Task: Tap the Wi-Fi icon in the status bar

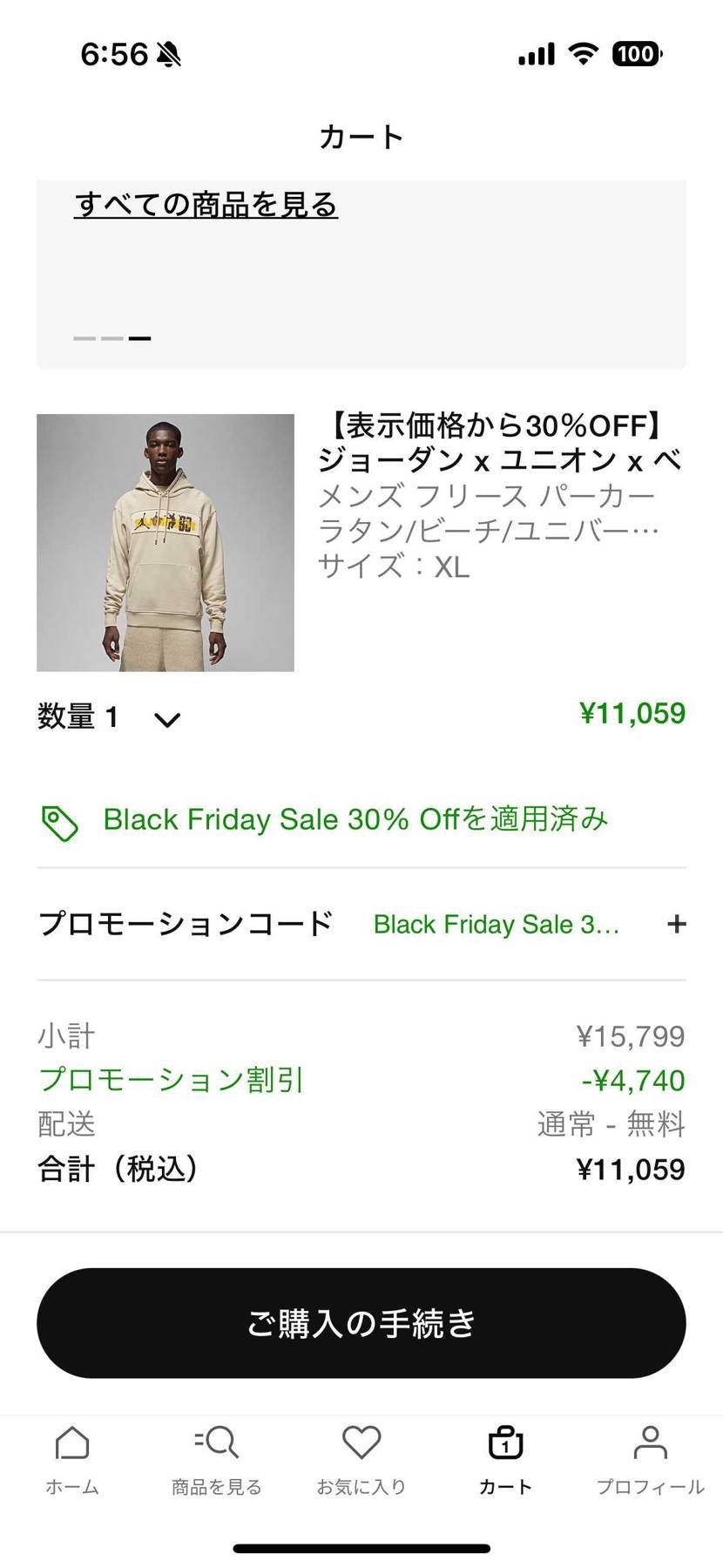Action: point(584,54)
